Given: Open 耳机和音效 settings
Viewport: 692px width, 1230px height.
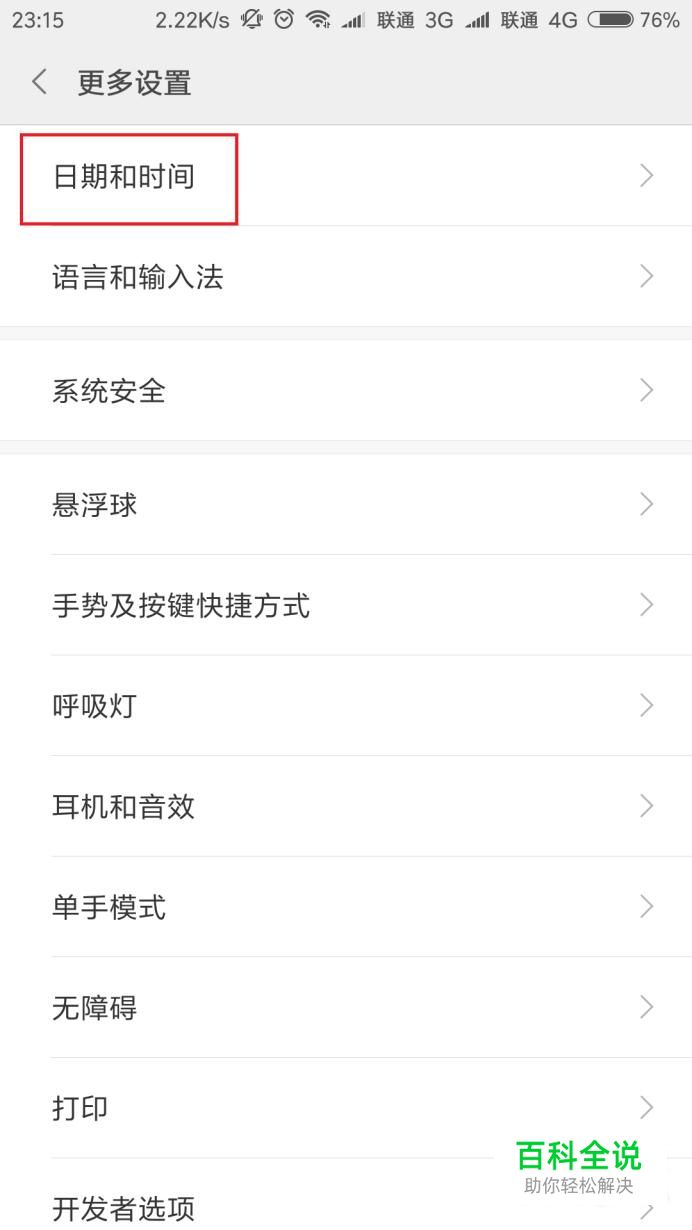Looking at the screenshot, I should tap(346, 806).
